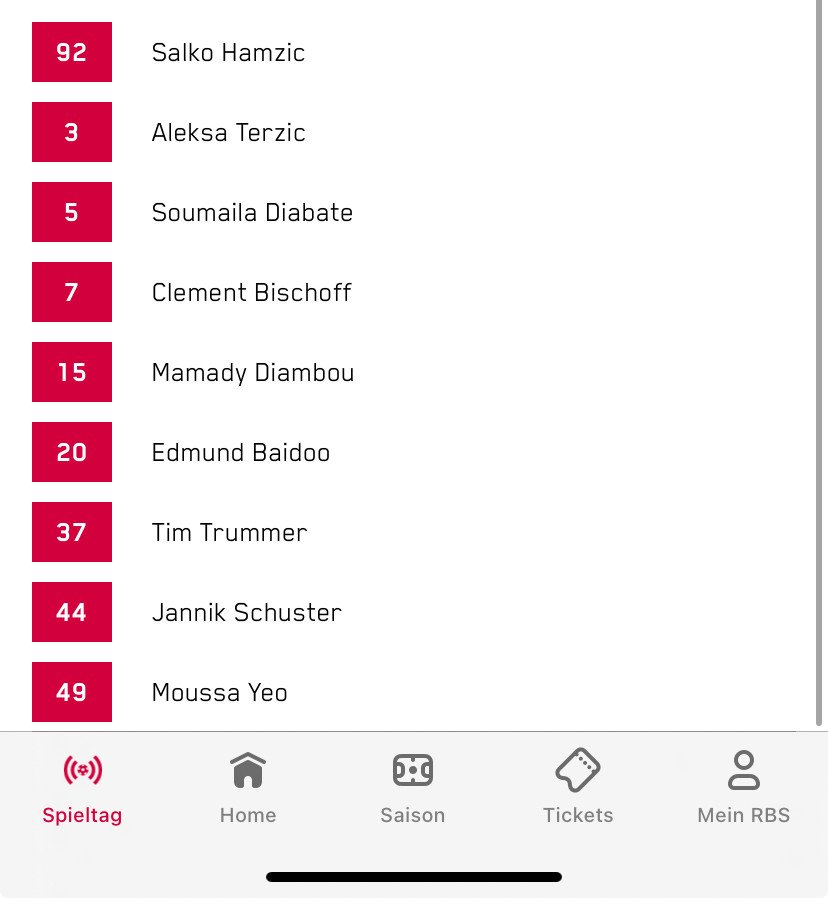The image size is (828, 898).
Task: View player Aleksa Terzic
Action: tap(228, 133)
